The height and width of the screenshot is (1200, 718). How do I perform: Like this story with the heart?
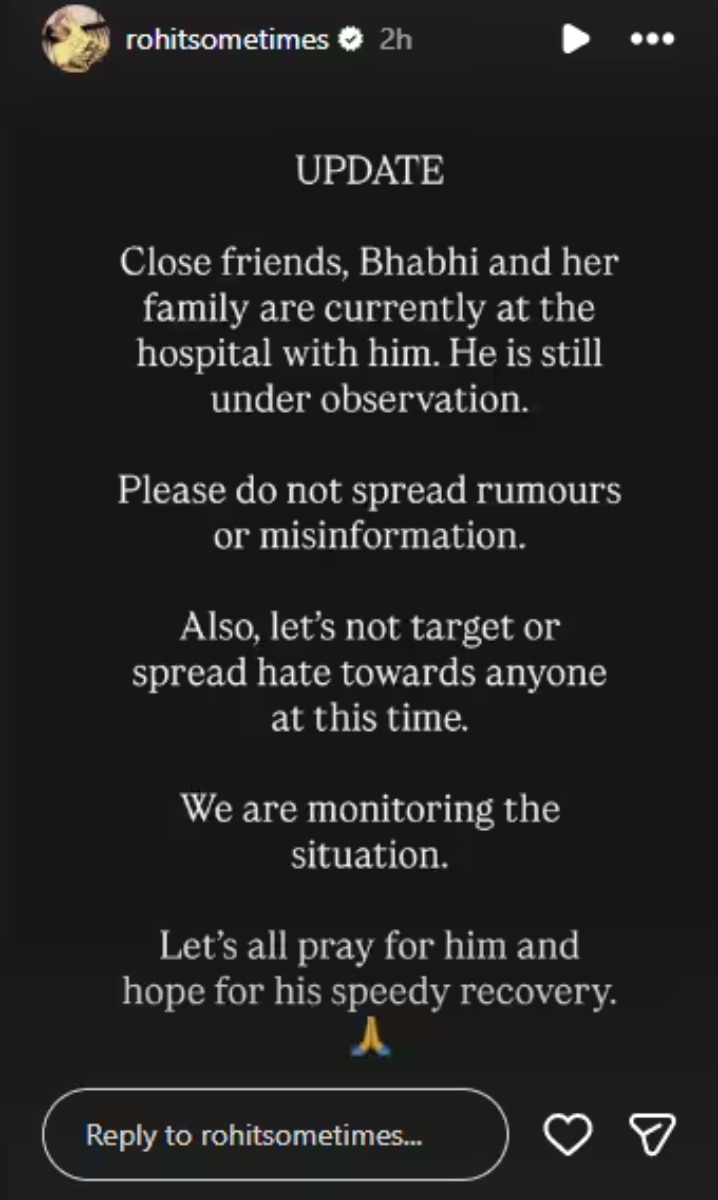pyautogui.click(x=567, y=1135)
